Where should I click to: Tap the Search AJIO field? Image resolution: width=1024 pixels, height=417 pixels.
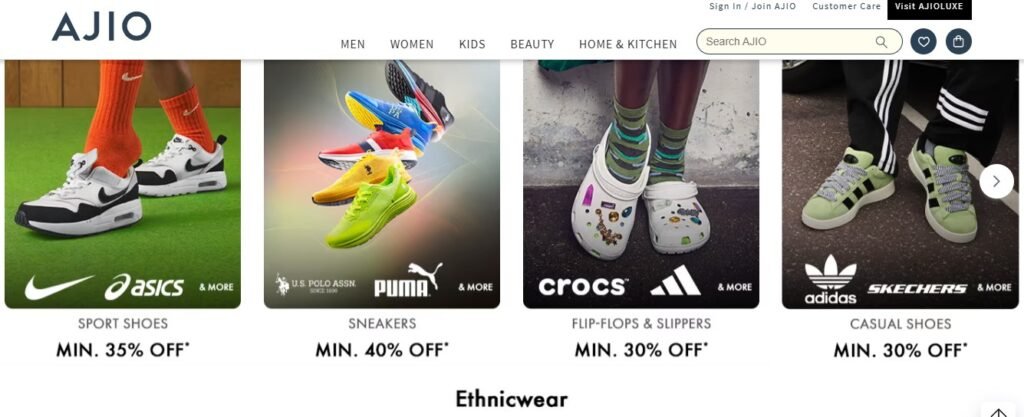tap(785, 42)
